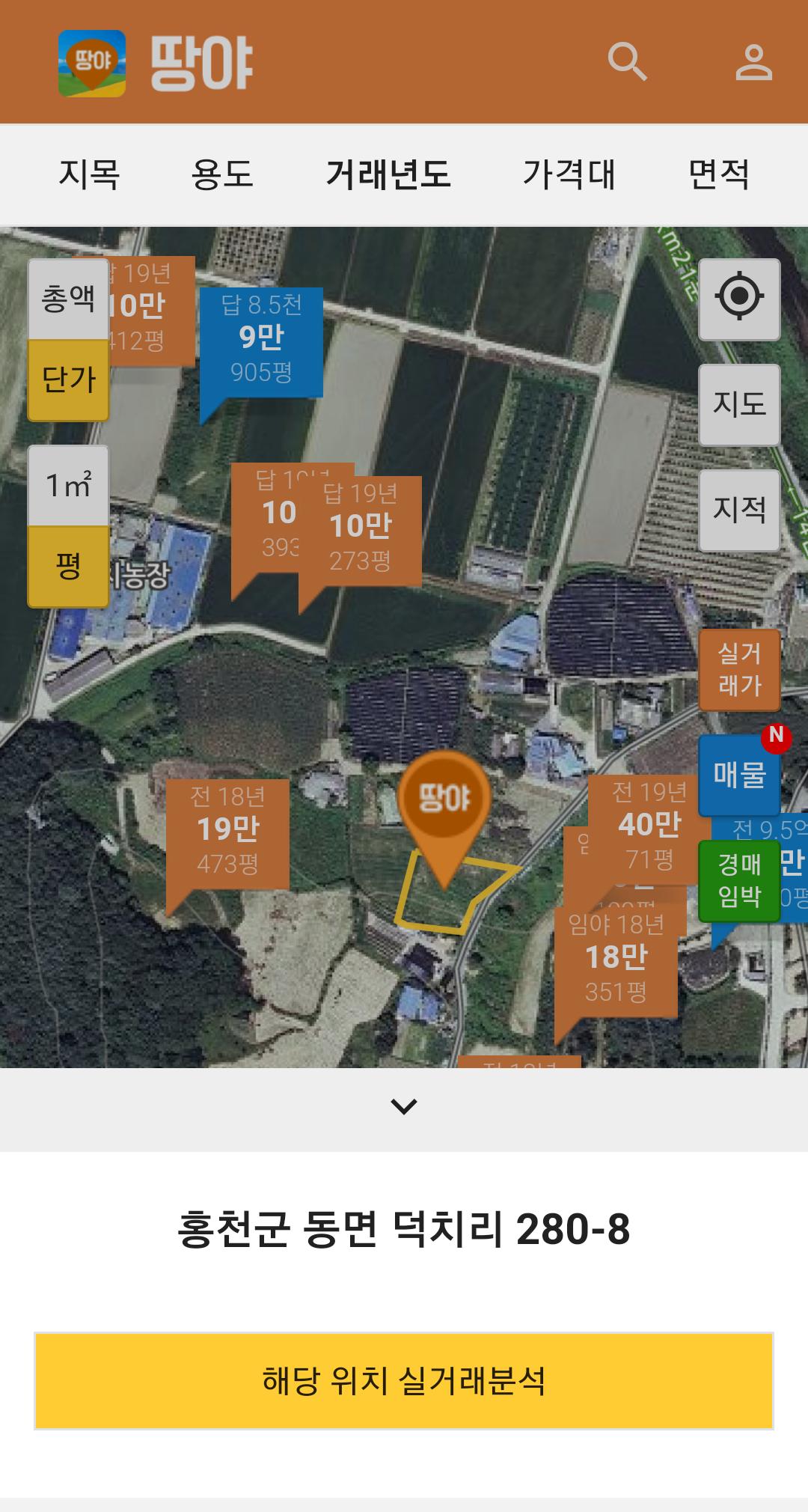808x1512 pixels.
Task: Switch to 지도 map view
Action: (739, 405)
